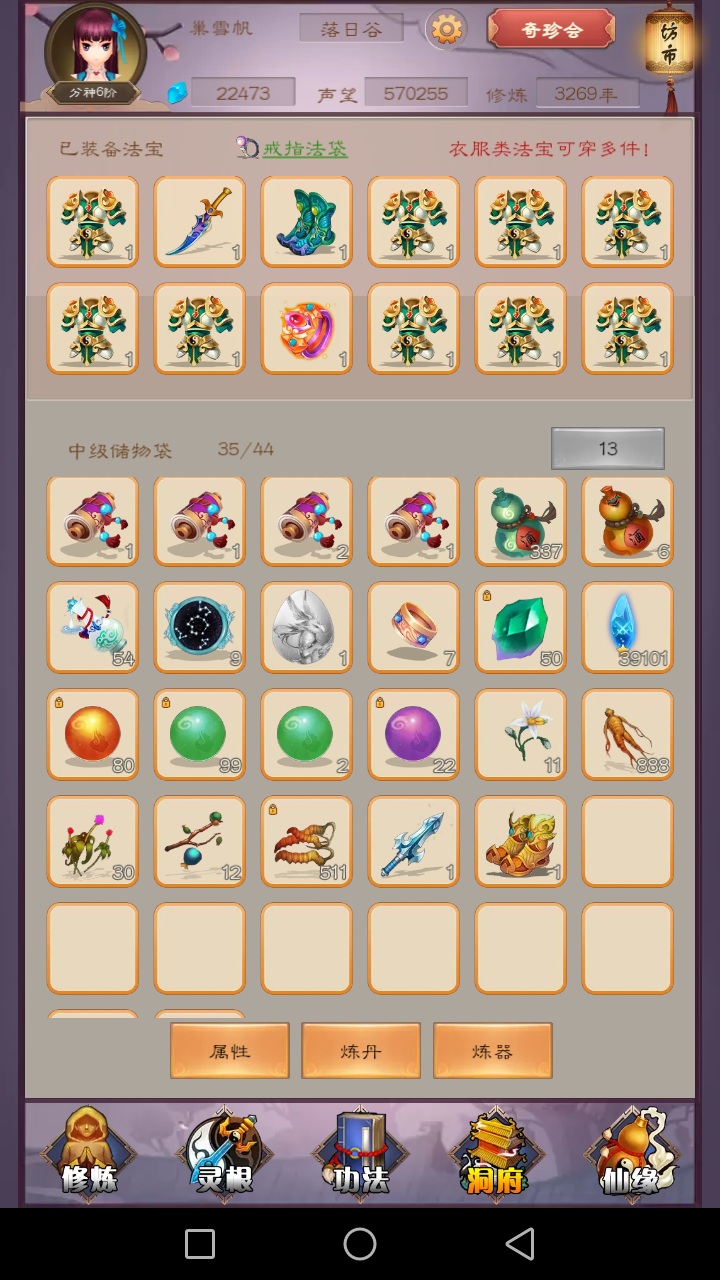Select the equipped blue sword item
720x1280 pixels.
coord(200,222)
